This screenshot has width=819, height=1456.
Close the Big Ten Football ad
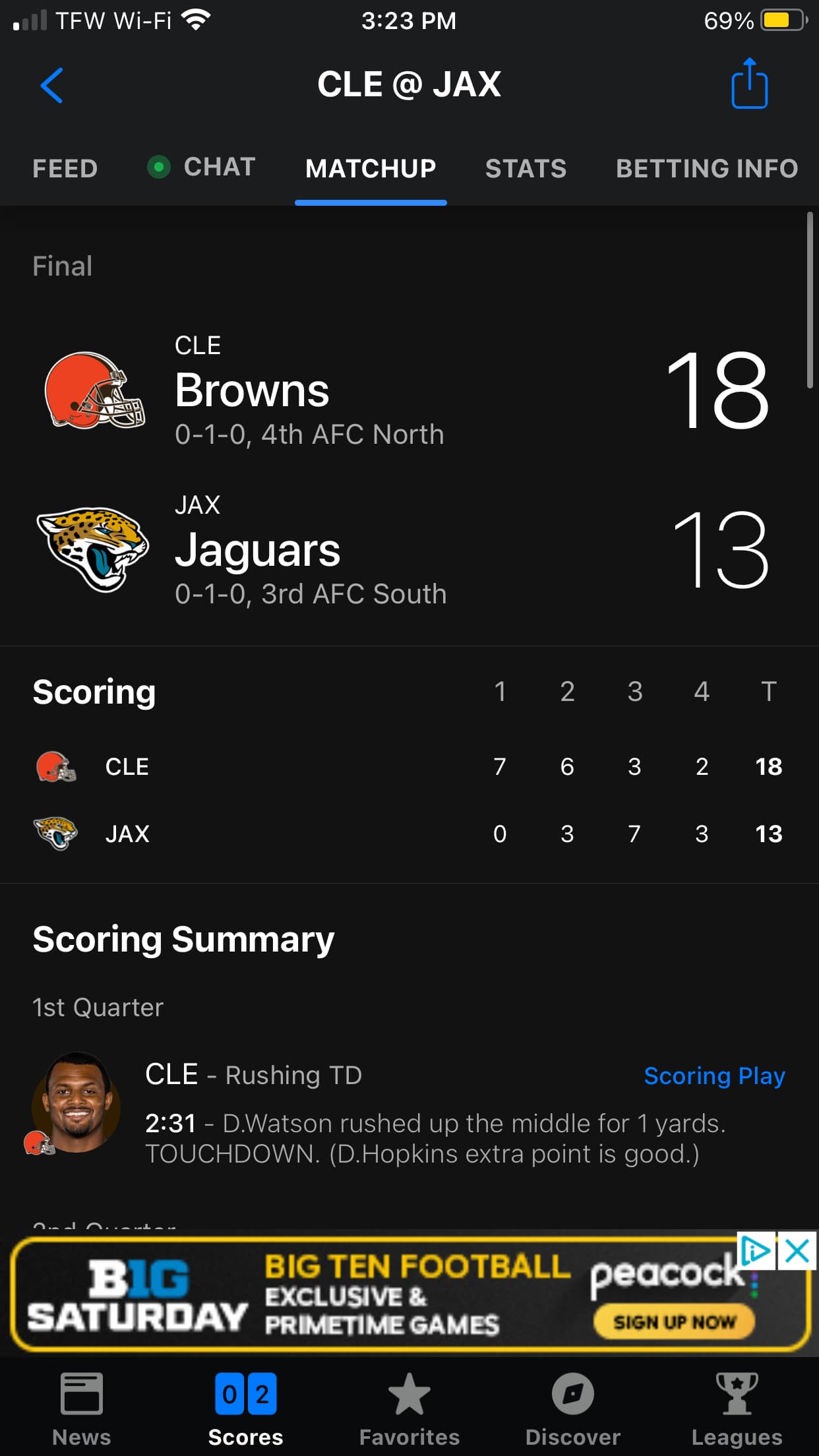click(x=797, y=1250)
